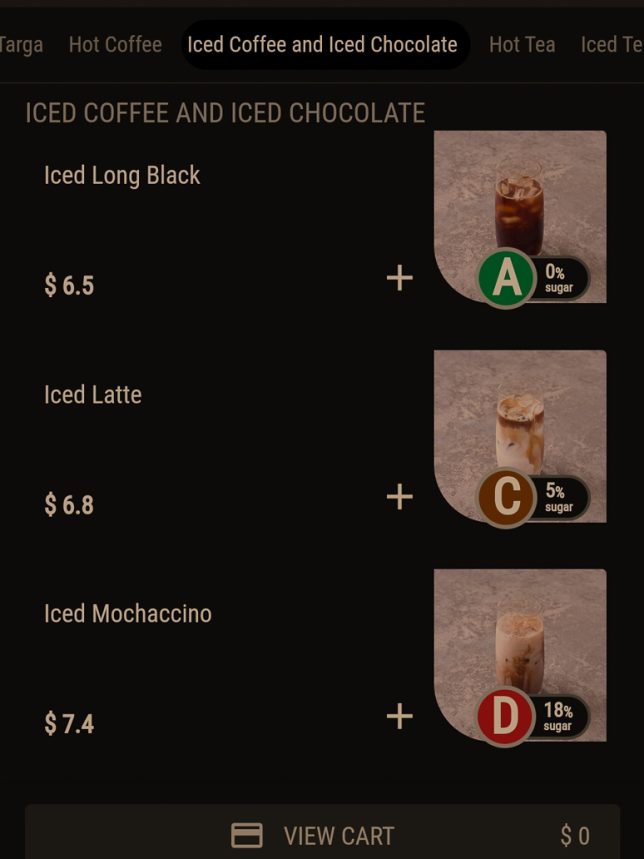644x859 pixels.
Task: Select the Targa category tab
Action: point(20,45)
